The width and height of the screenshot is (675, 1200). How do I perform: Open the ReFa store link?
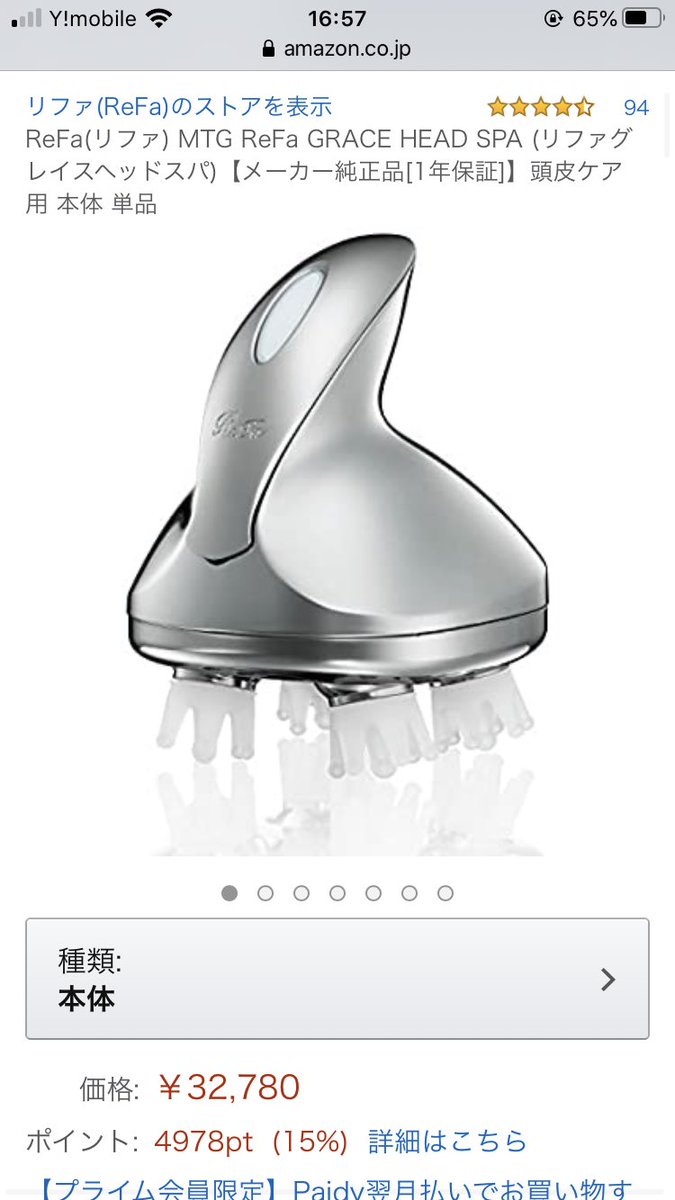[x=179, y=107]
